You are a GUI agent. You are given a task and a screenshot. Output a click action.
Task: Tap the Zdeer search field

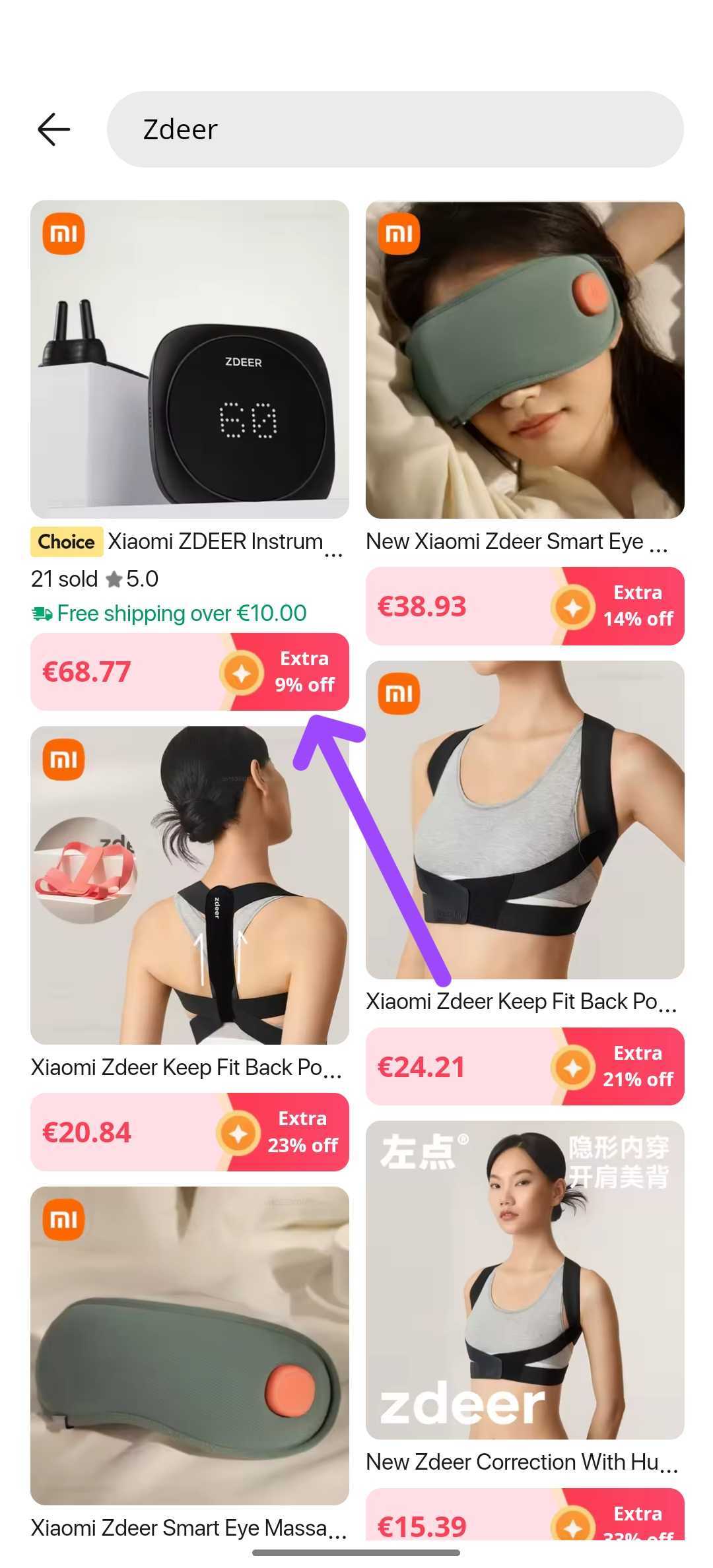click(x=395, y=129)
